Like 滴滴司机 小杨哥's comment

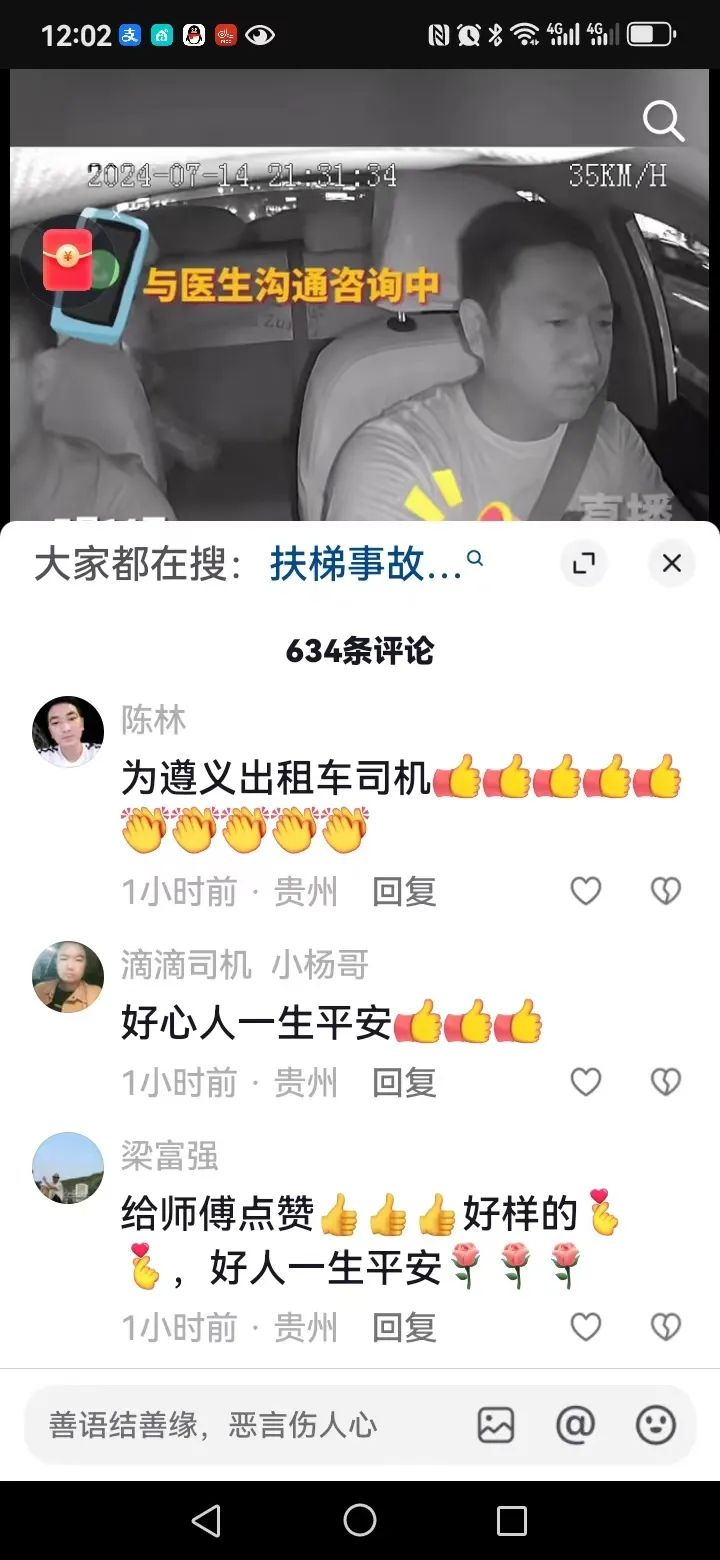pos(586,1082)
